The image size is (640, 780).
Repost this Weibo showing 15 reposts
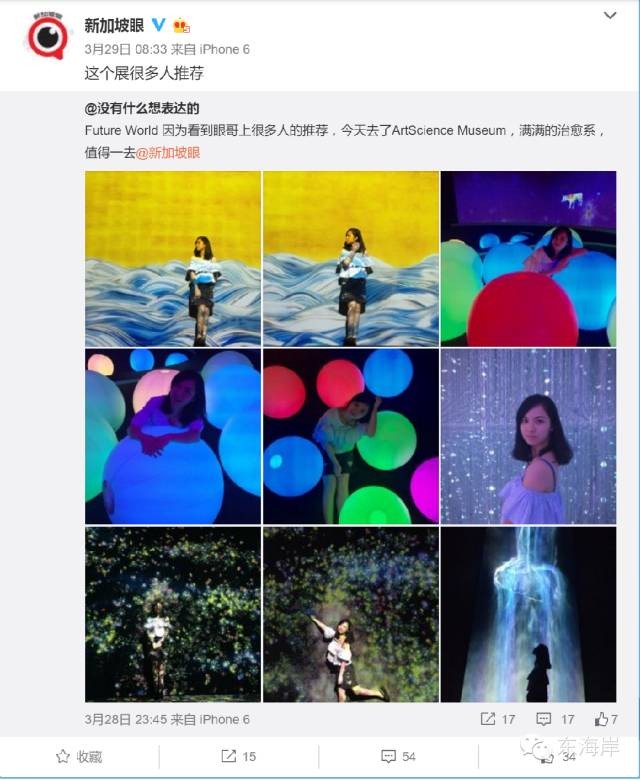239,756
